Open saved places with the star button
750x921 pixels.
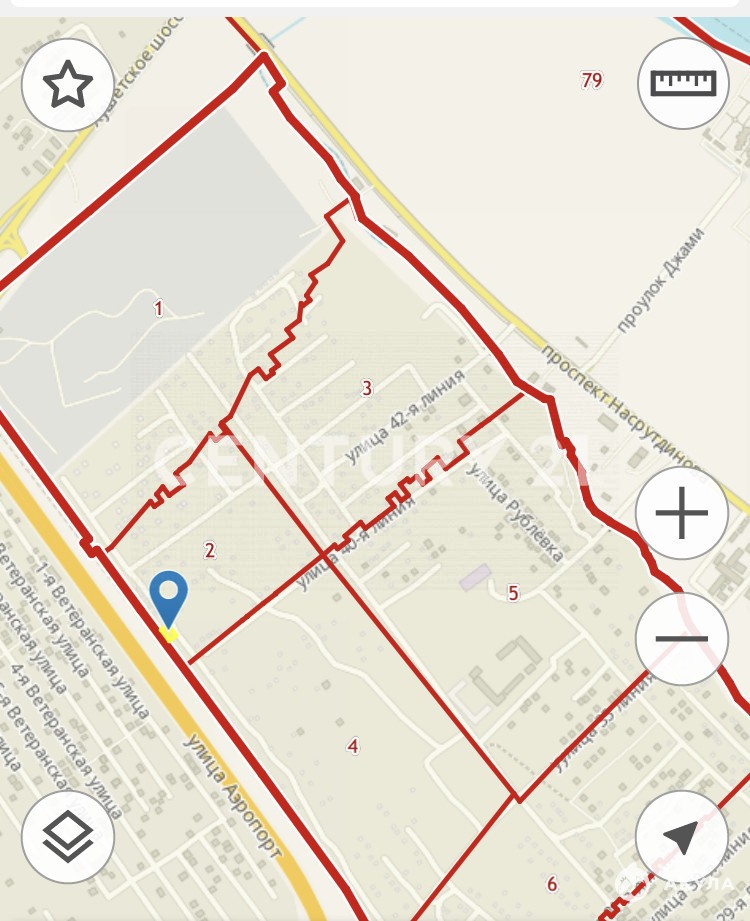[67, 86]
